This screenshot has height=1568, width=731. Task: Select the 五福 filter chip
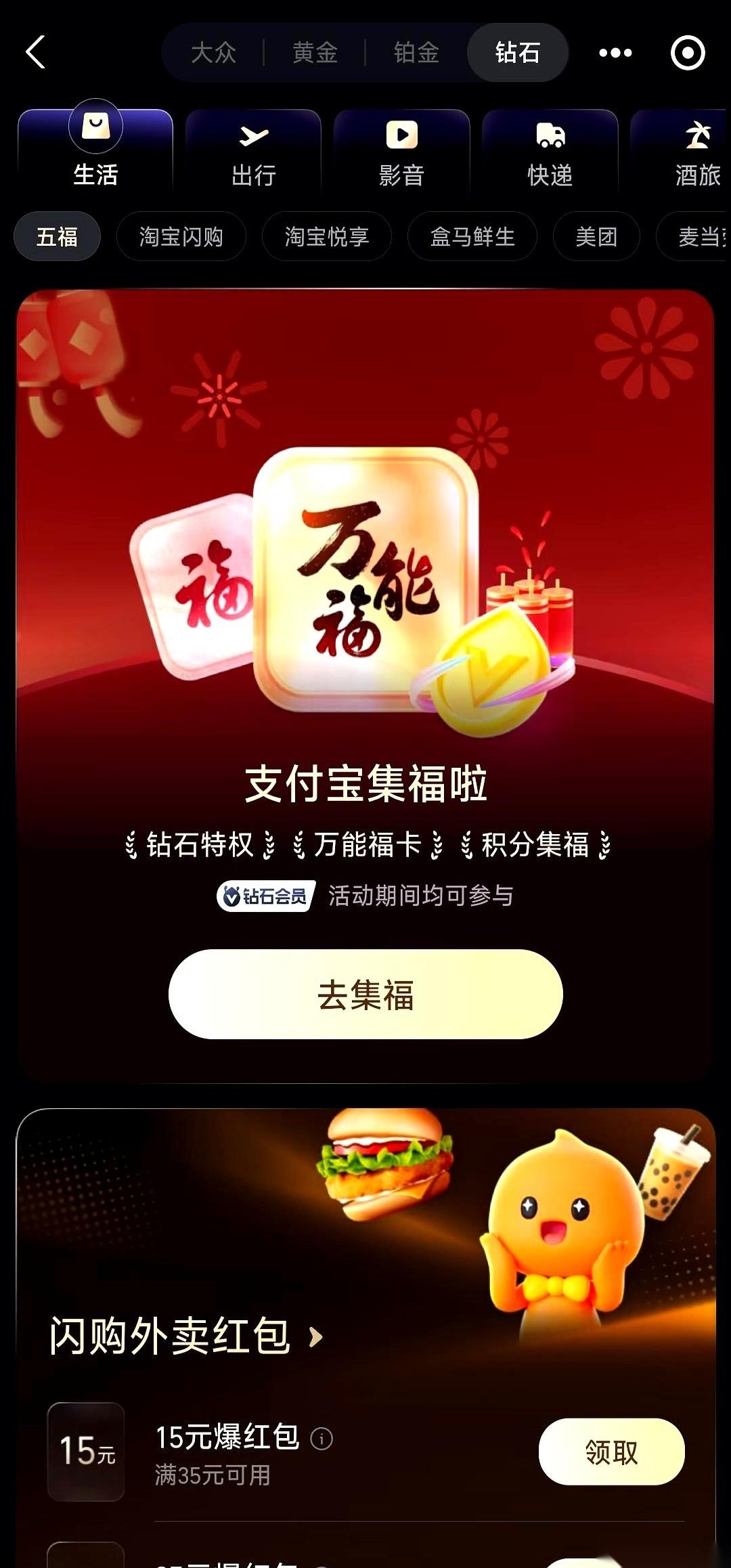[x=57, y=236]
